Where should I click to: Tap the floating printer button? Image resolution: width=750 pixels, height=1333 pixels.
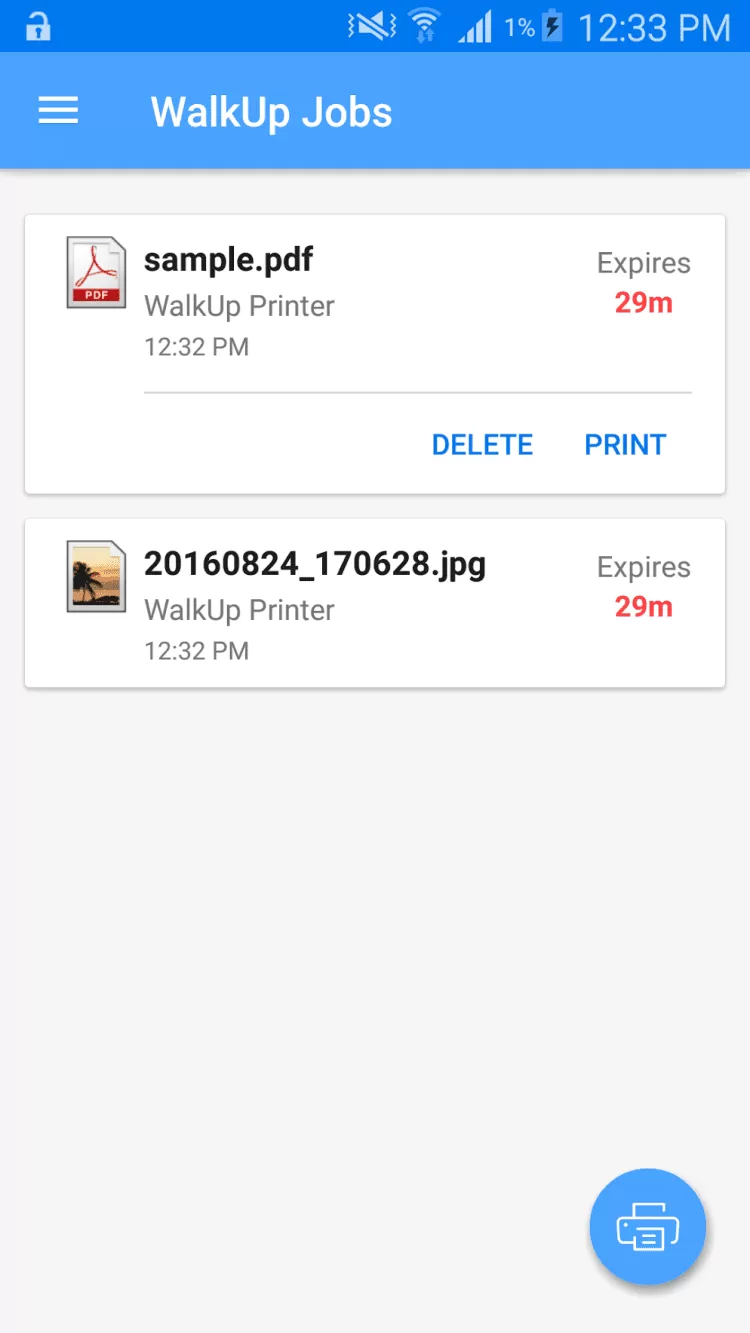pyautogui.click(x=647, y=1227)
